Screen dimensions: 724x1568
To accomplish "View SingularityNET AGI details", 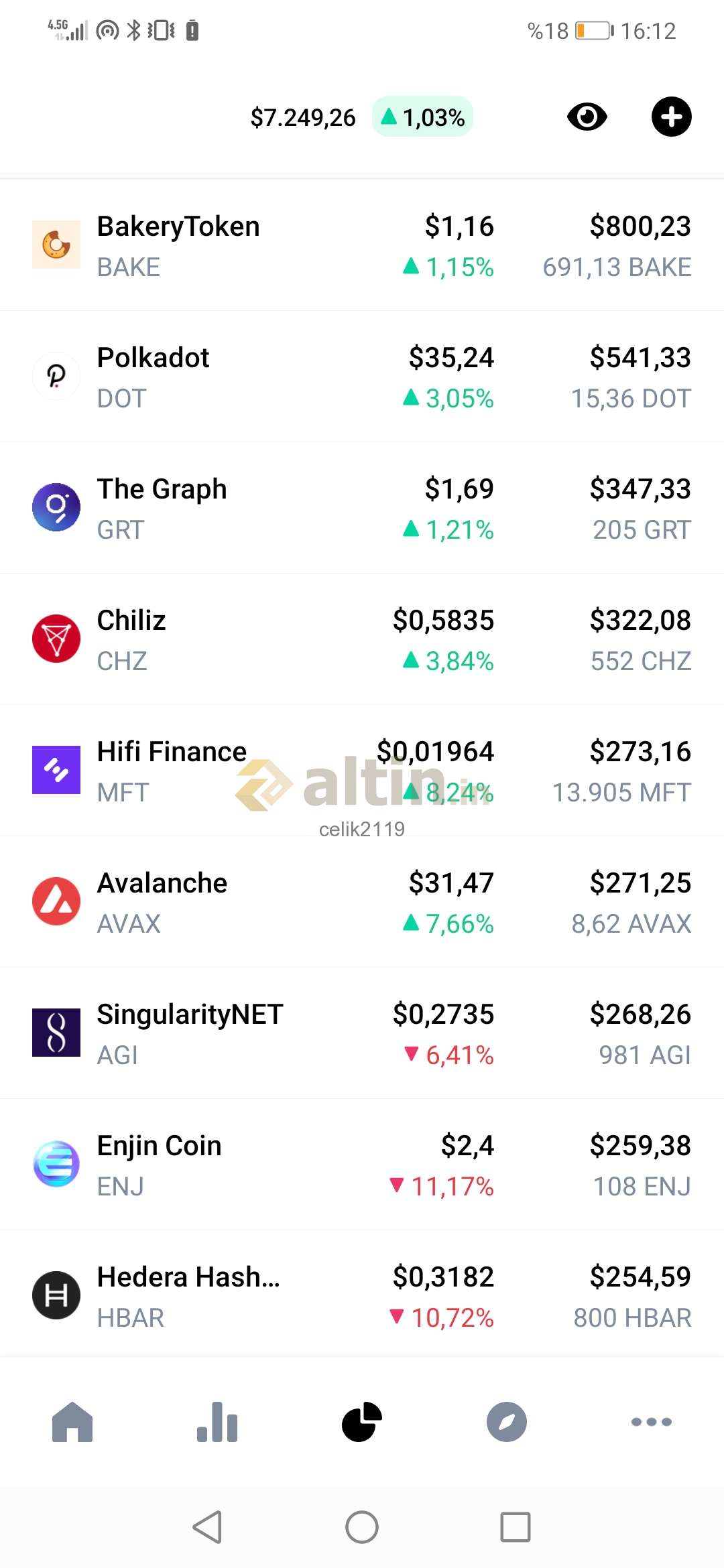I will pos(362,1033).
